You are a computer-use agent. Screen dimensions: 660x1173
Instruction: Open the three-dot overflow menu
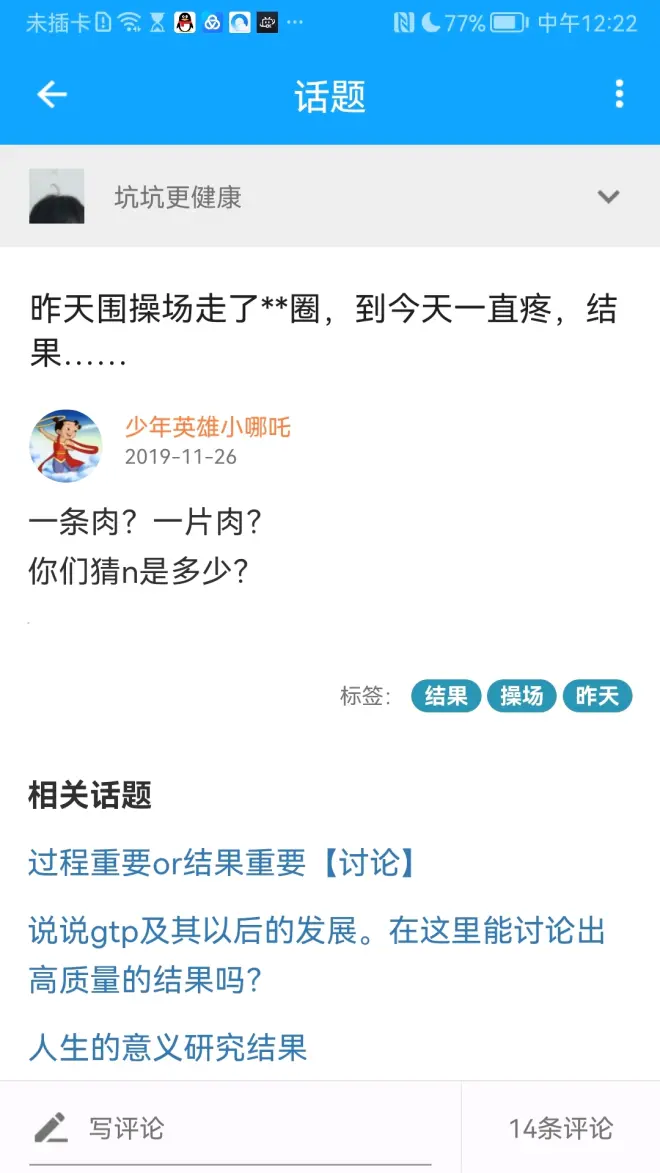[x=619, y=95]
